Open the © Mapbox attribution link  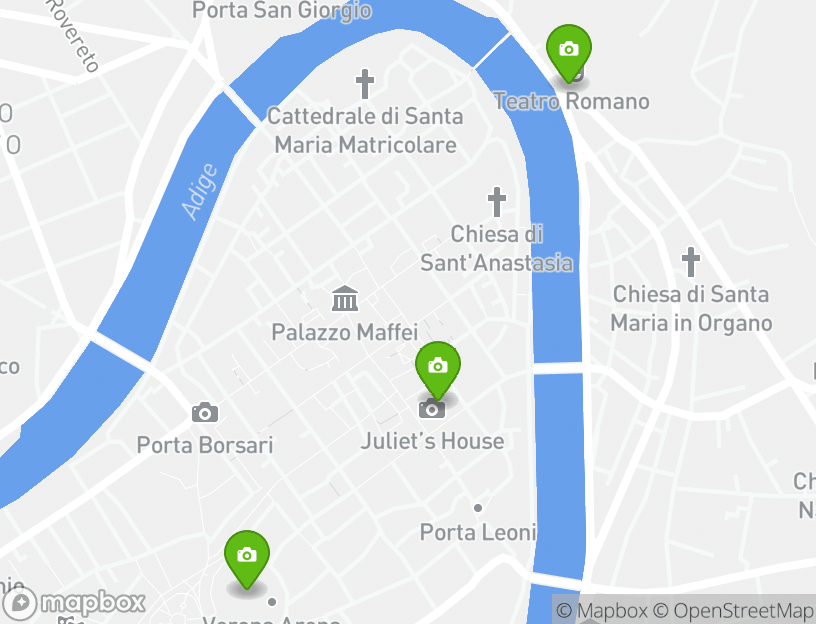pos(602,611)
